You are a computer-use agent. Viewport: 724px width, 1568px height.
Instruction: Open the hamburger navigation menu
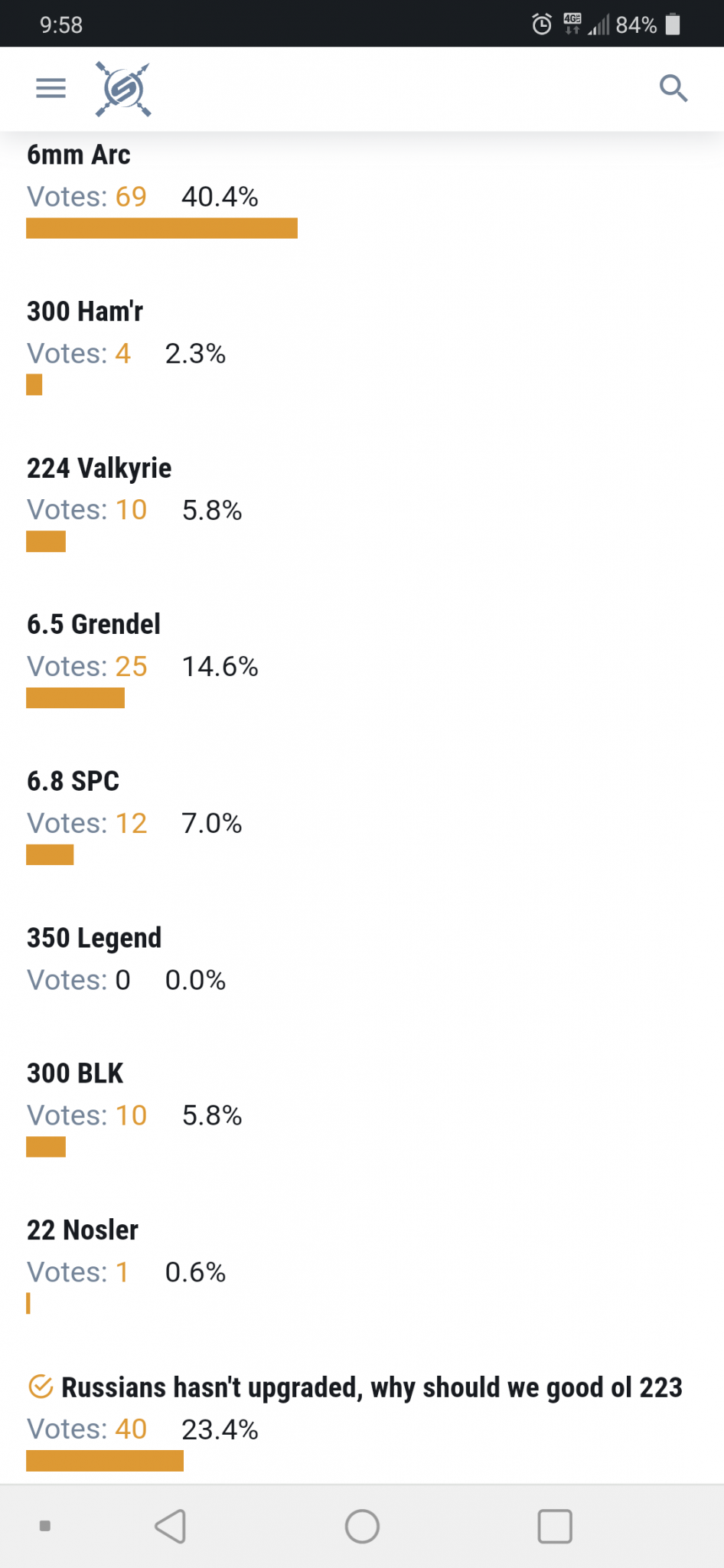(x=51, y=88)
